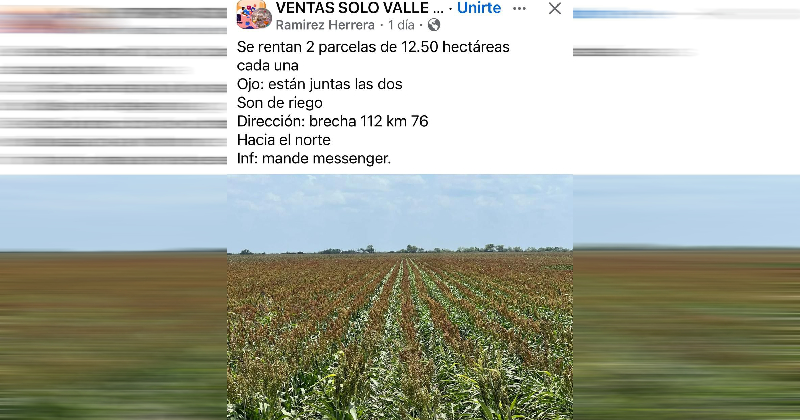Close the post with the X

pyautogui.click(x=555, y=9)
